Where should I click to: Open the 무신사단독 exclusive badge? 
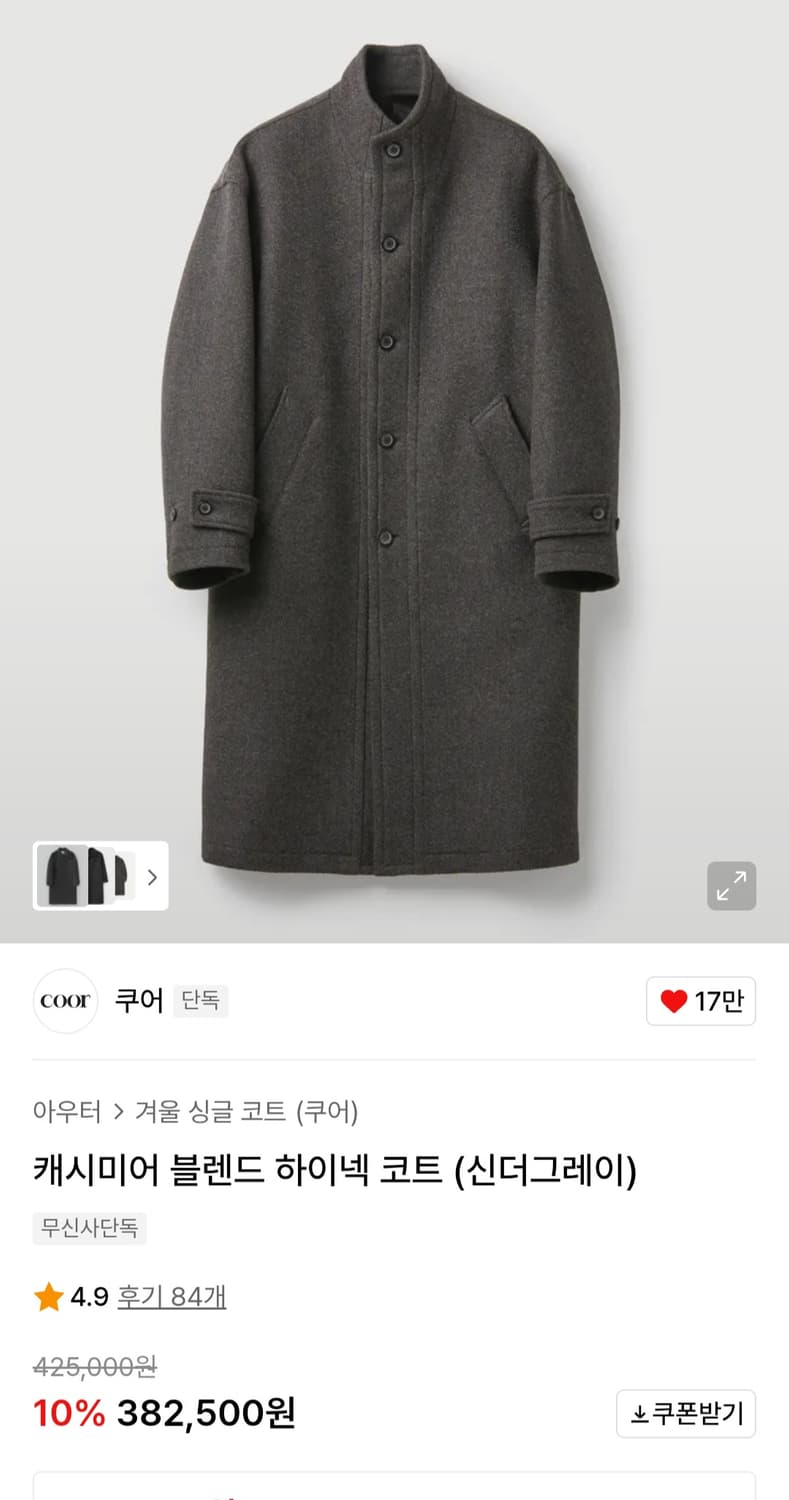[89, 1228]
